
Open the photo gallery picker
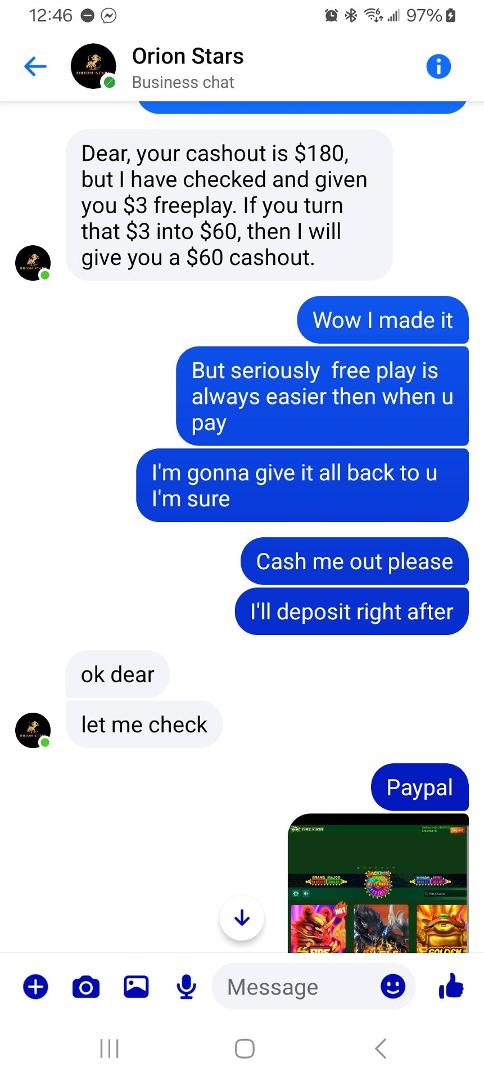tap(136, 987)
